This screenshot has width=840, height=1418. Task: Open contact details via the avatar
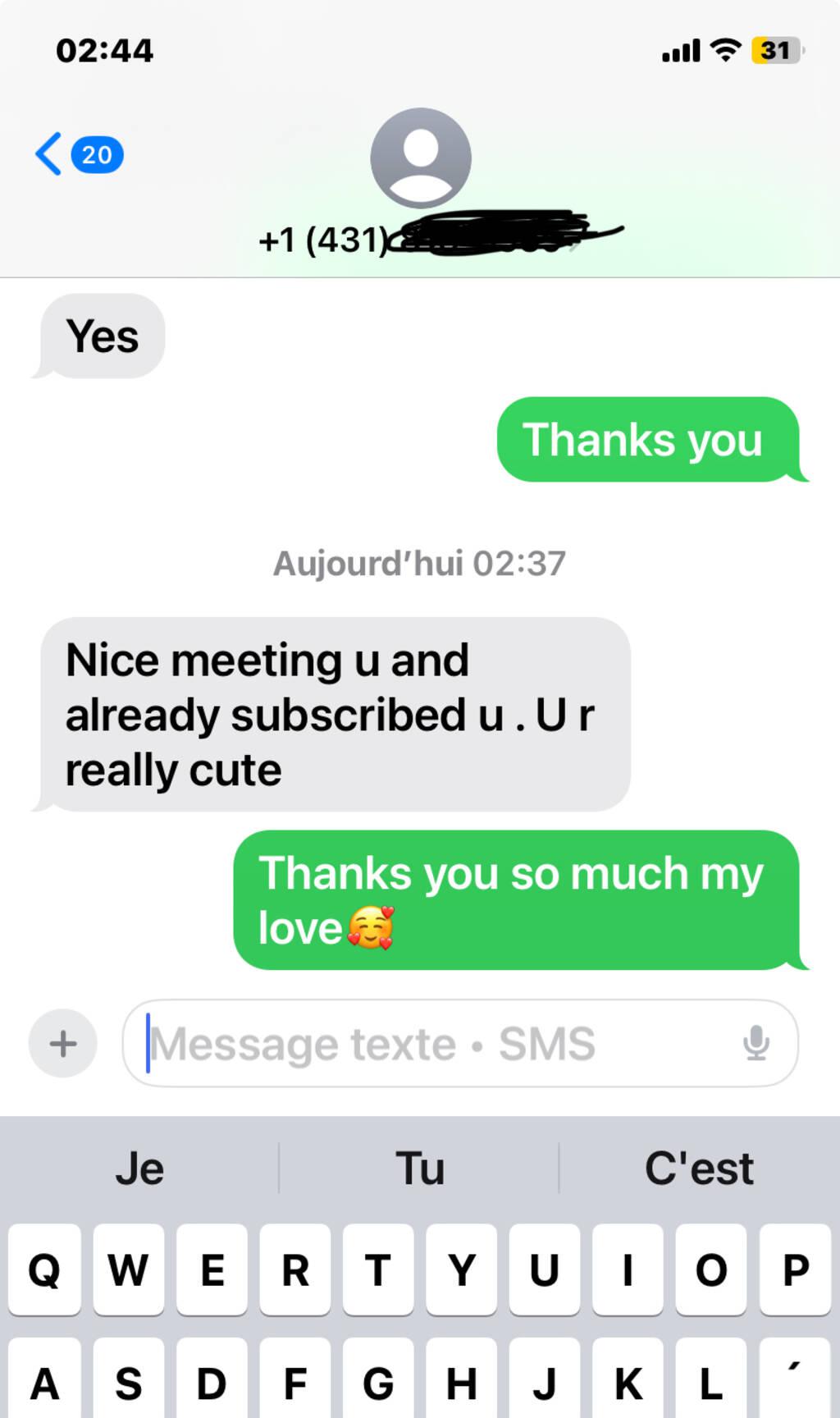(420, 158)
